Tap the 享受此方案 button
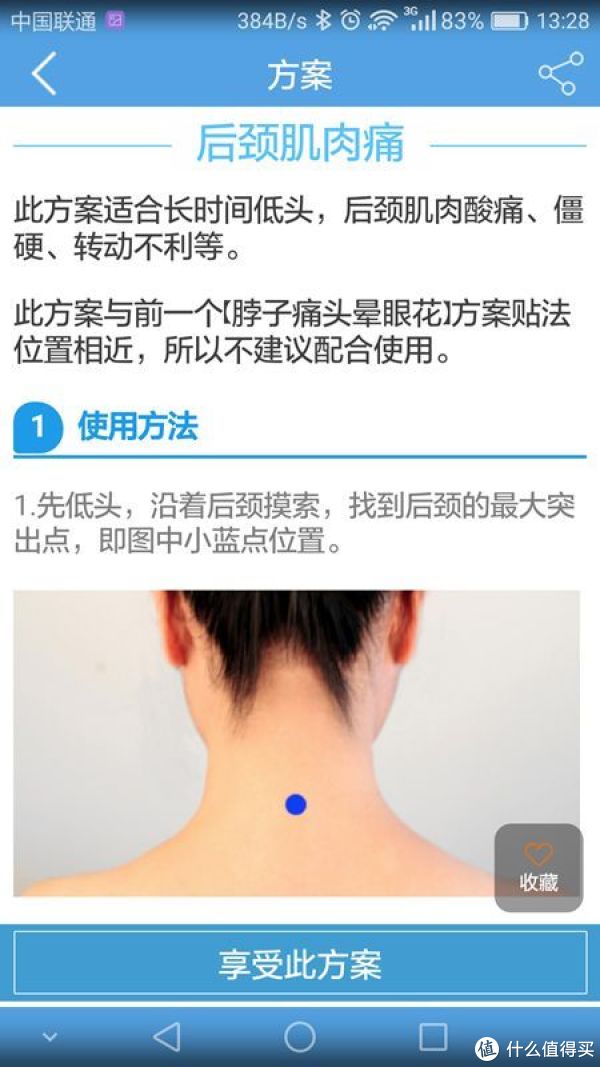The width and height of the screenshot is (600, 1067). point(300,965)
